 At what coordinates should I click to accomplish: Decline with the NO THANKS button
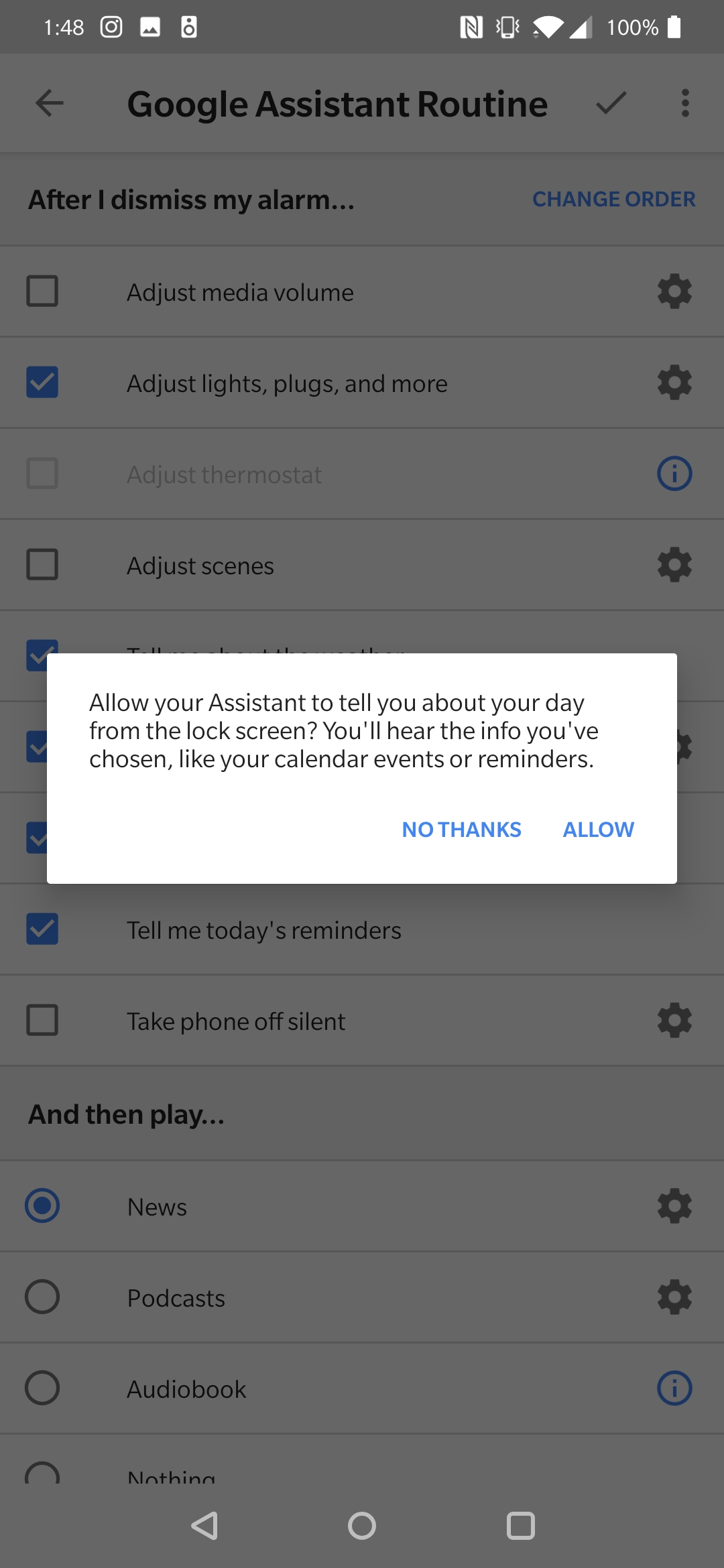point(461,830)
